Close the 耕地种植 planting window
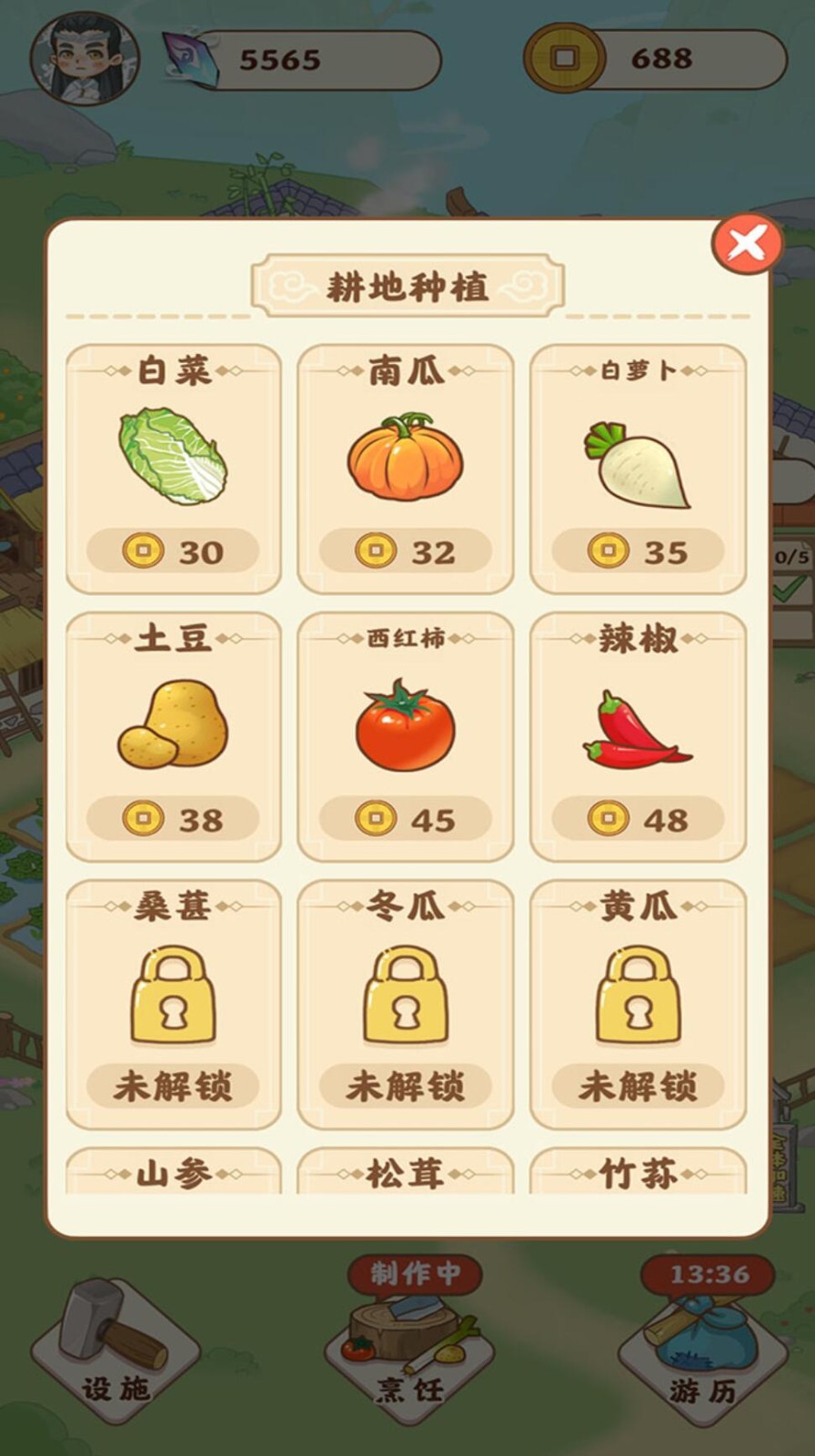 pos(748,241)
